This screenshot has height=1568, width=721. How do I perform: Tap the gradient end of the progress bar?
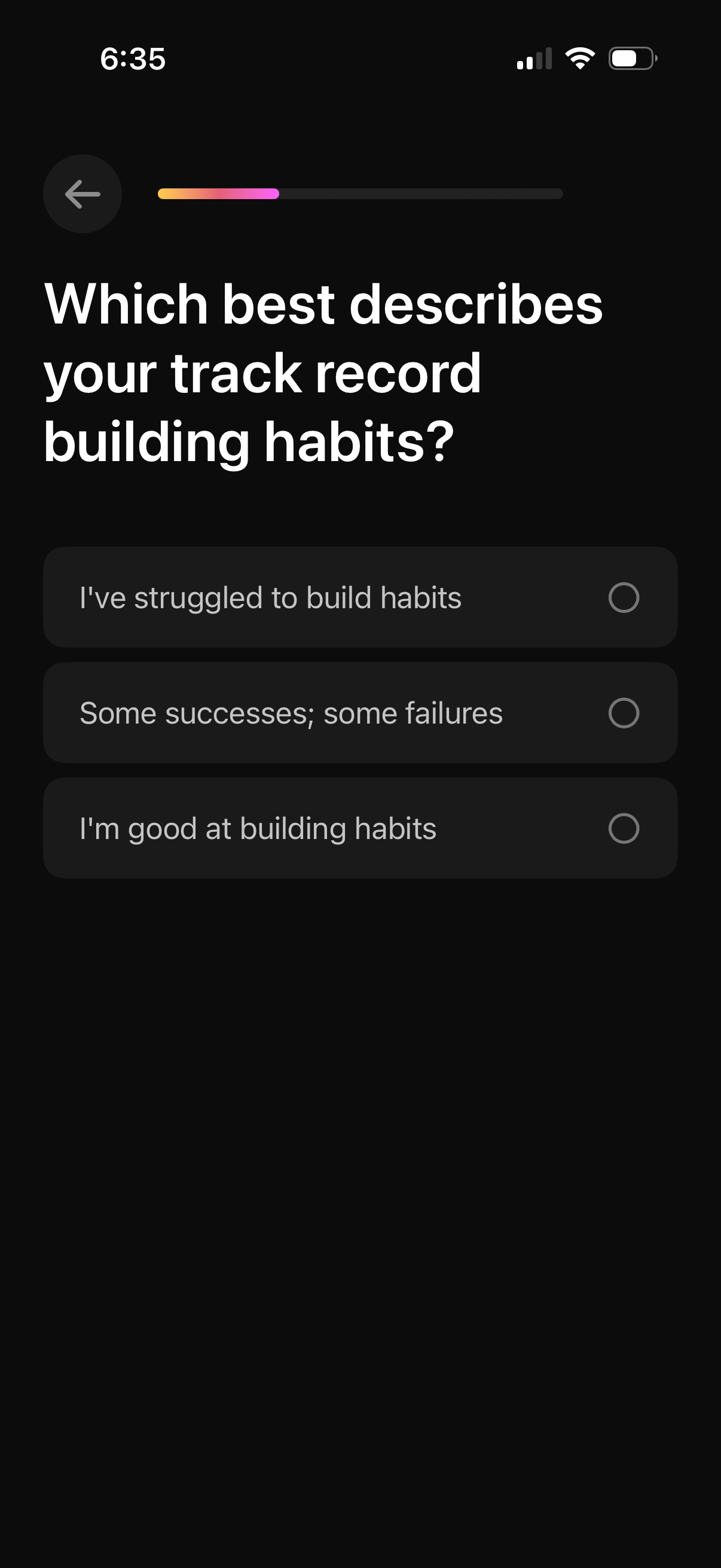[x=274, y=194]
